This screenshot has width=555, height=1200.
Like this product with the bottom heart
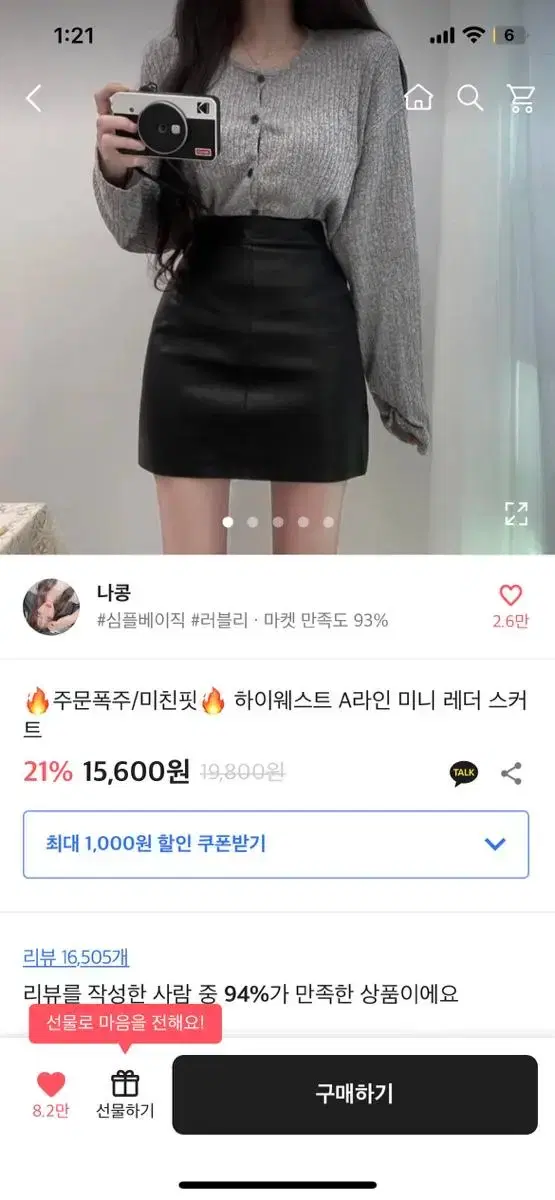(50, 1095)
